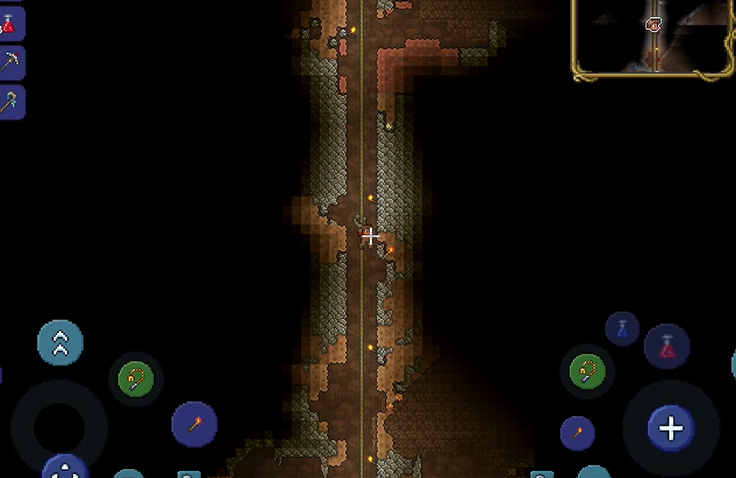
Task: Tap the blue plus attack button
Action: pos(670,428)
